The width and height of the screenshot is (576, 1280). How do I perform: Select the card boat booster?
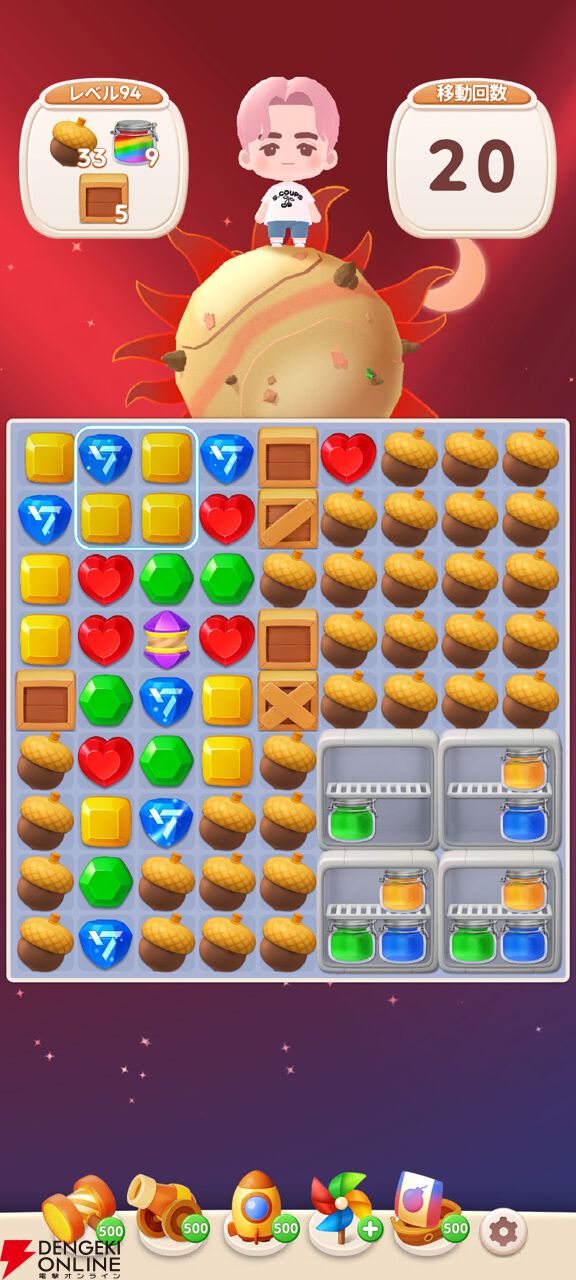pos(430,1208)
